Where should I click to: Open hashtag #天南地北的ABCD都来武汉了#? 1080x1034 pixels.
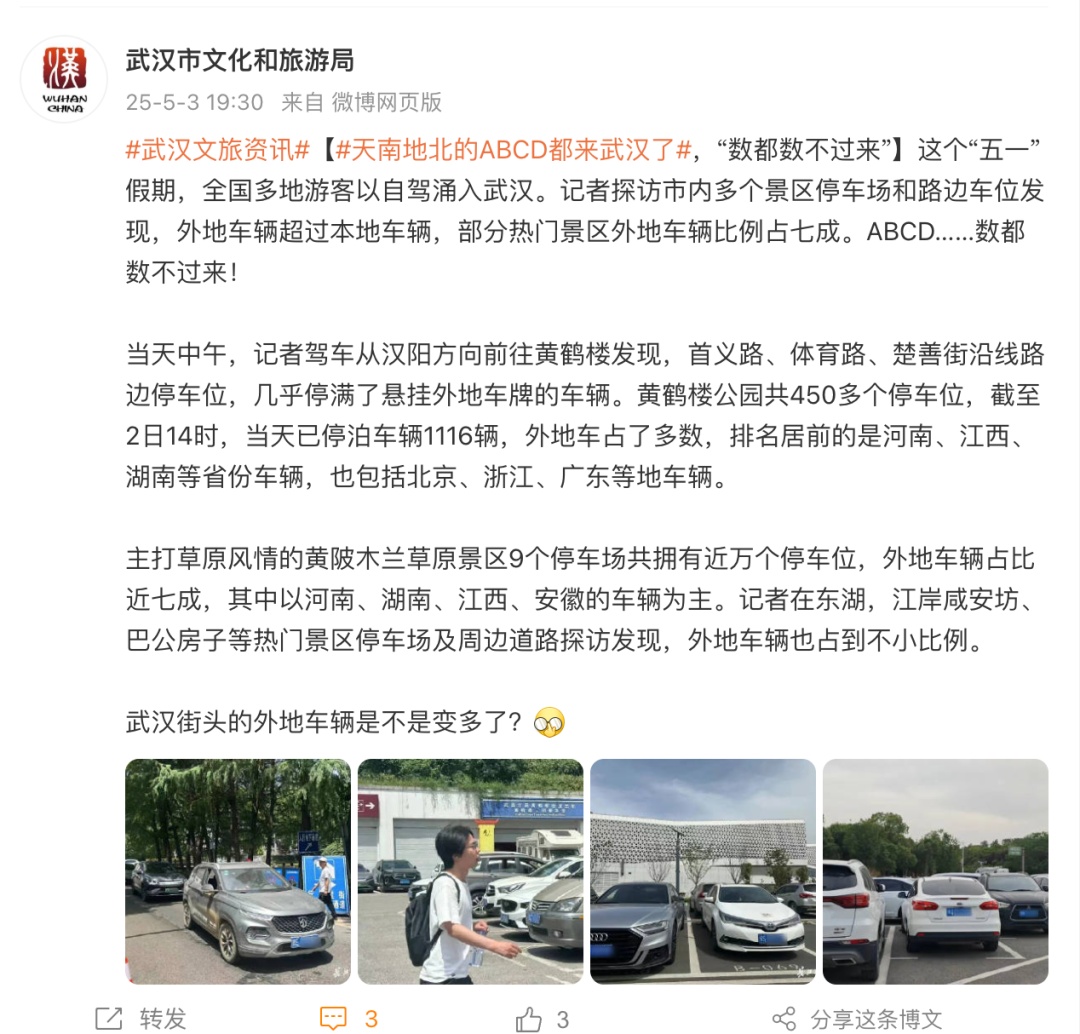click(x=514, y=151)
